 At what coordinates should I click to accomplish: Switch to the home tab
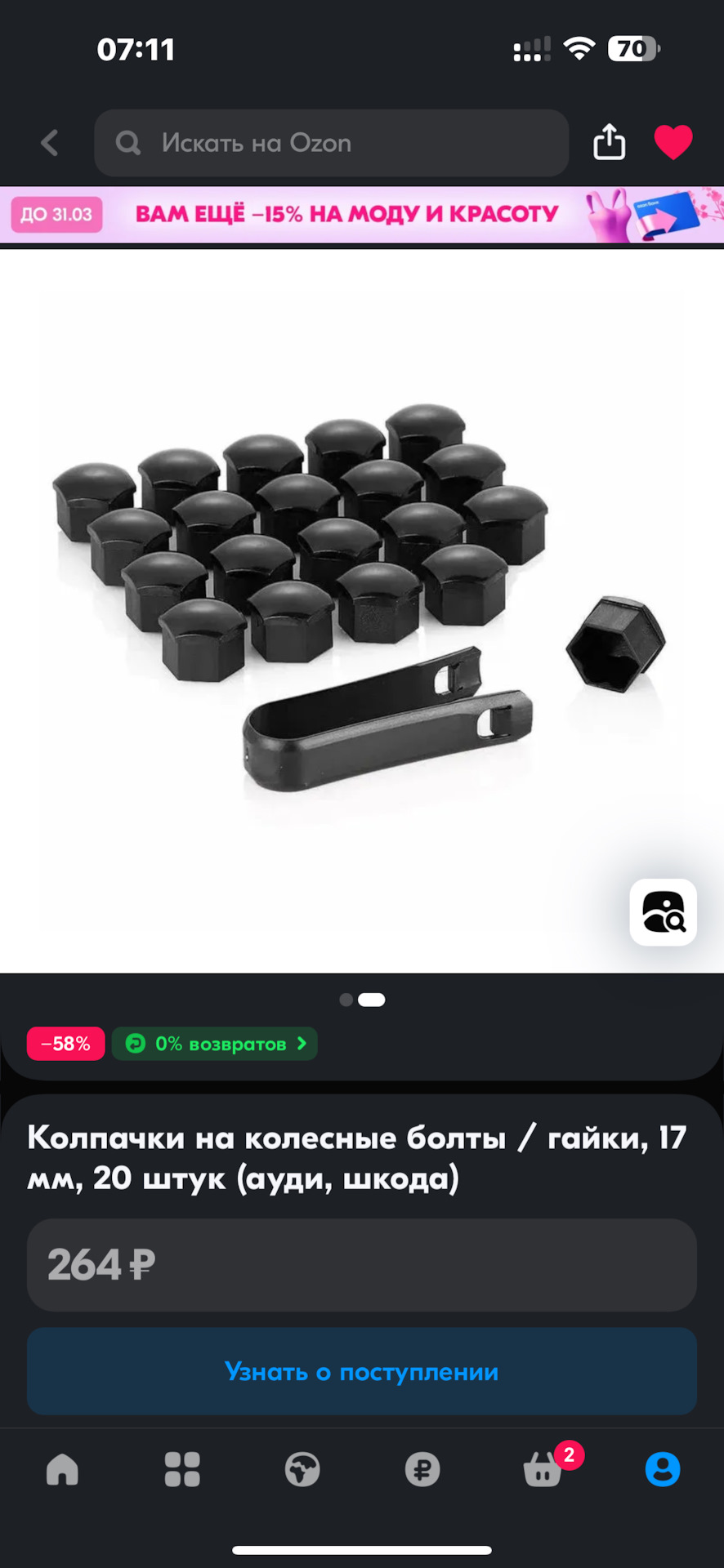(x=62, y=1469)
